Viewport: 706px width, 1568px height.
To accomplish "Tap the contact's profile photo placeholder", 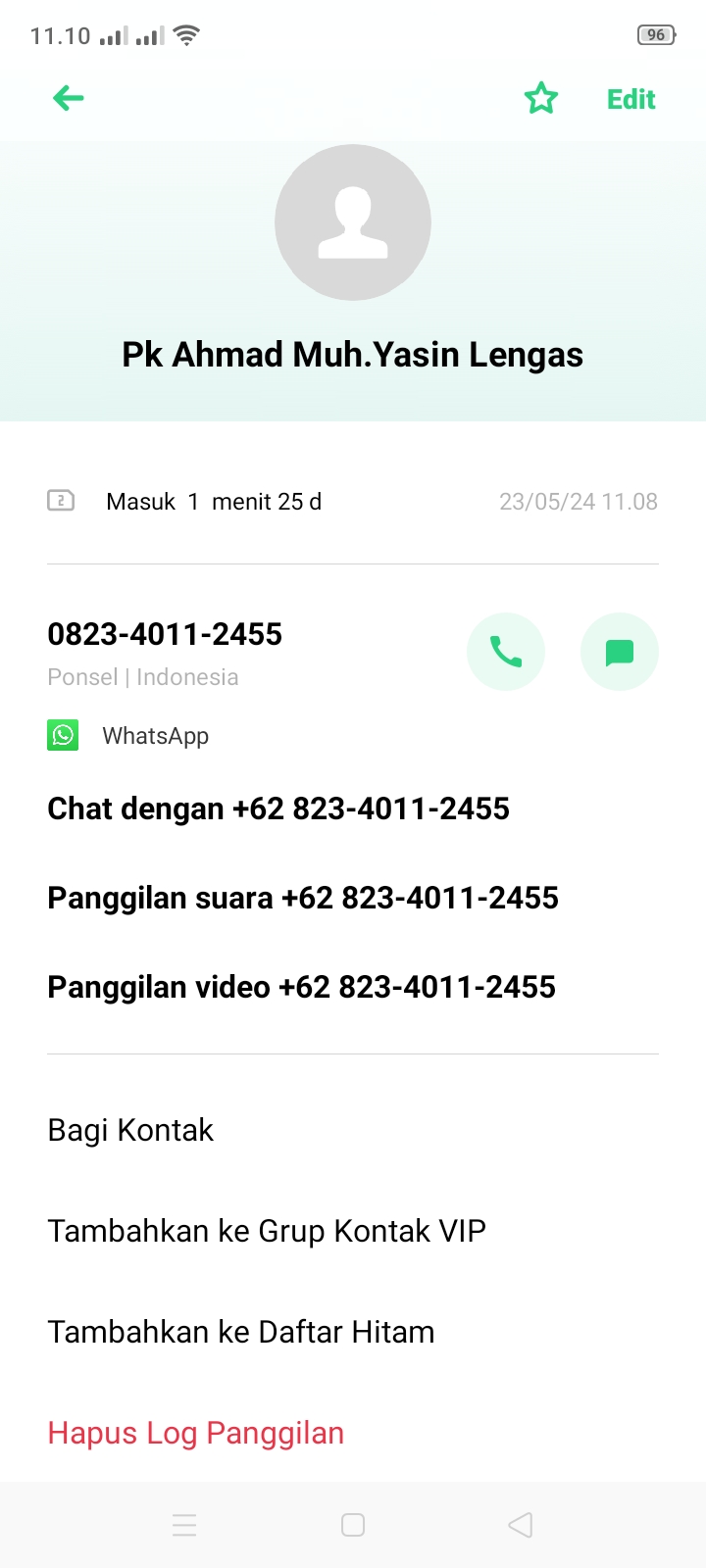I will tap(353, 222).
